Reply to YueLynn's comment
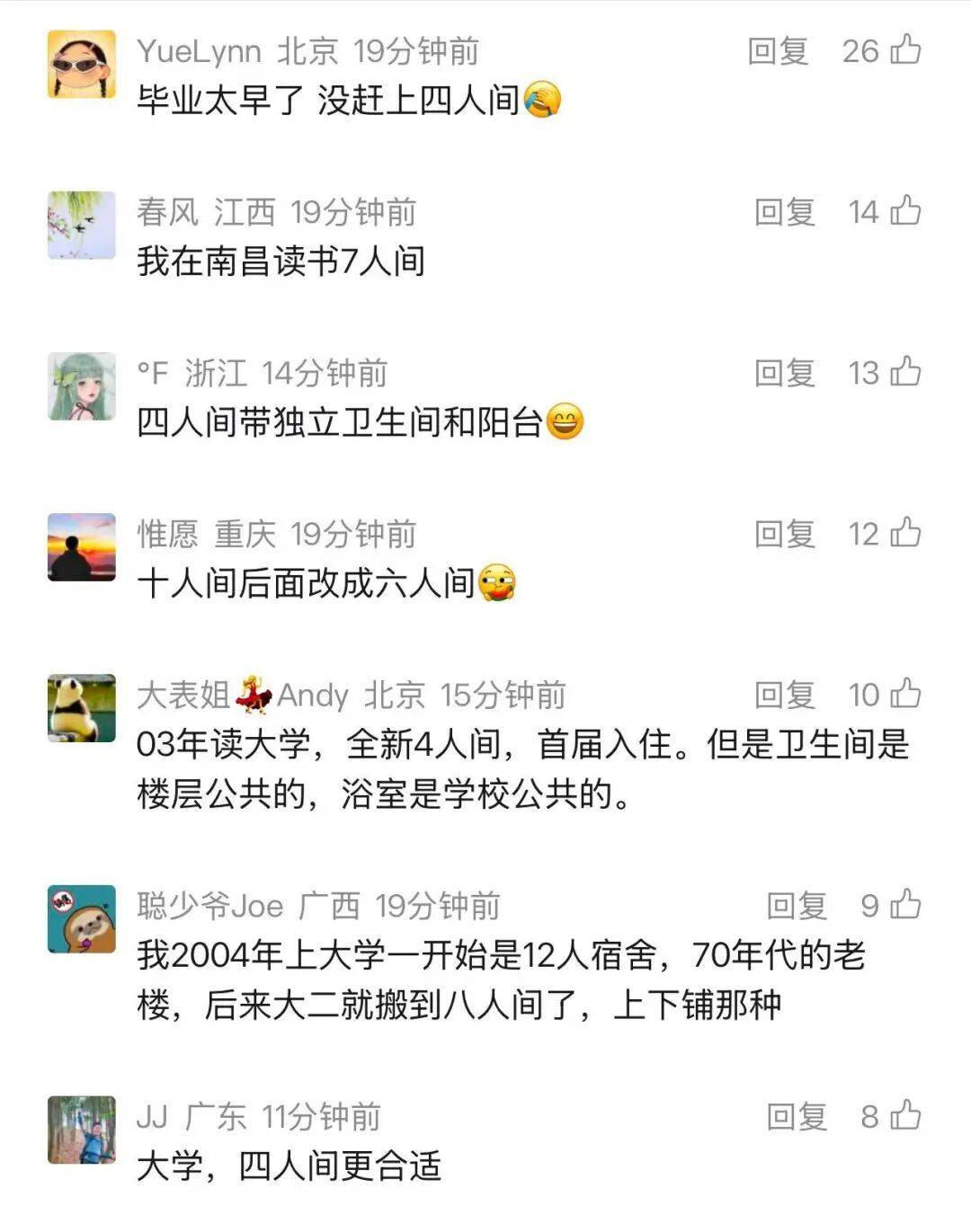The width and height of the screenshot is (971, 1232). (x=778, y=51)
